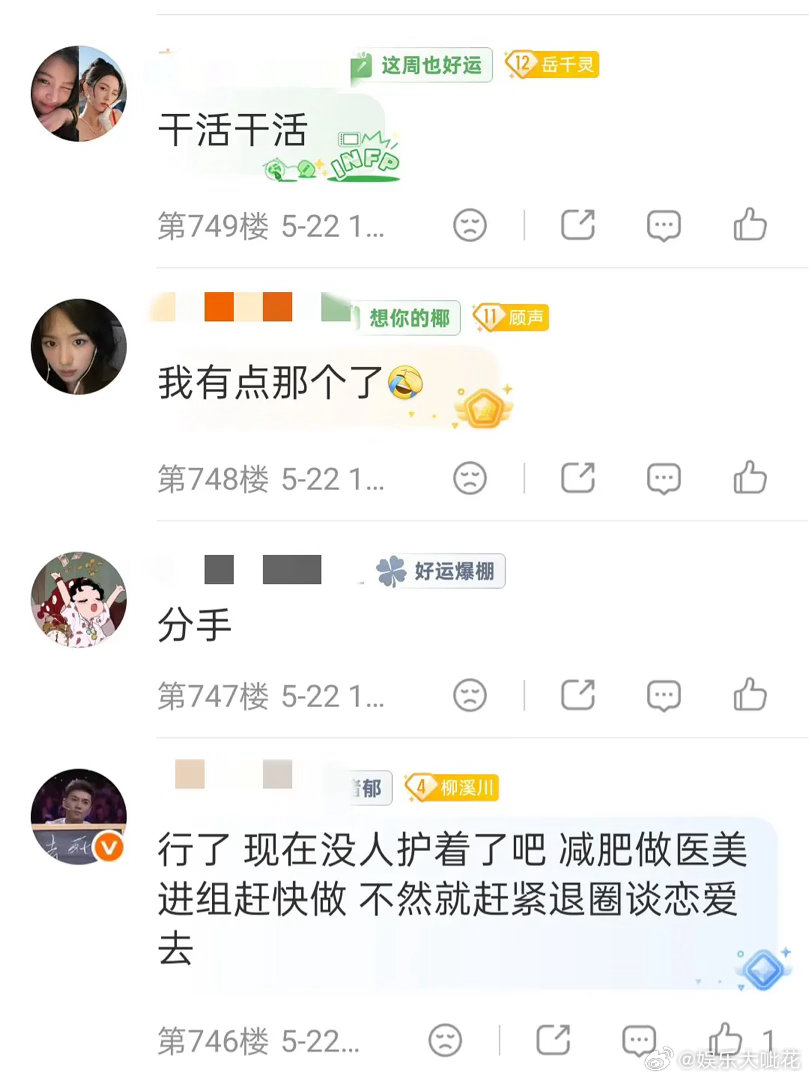
Task: Open the verified avatar on floor 746
Action: (79, 817)
